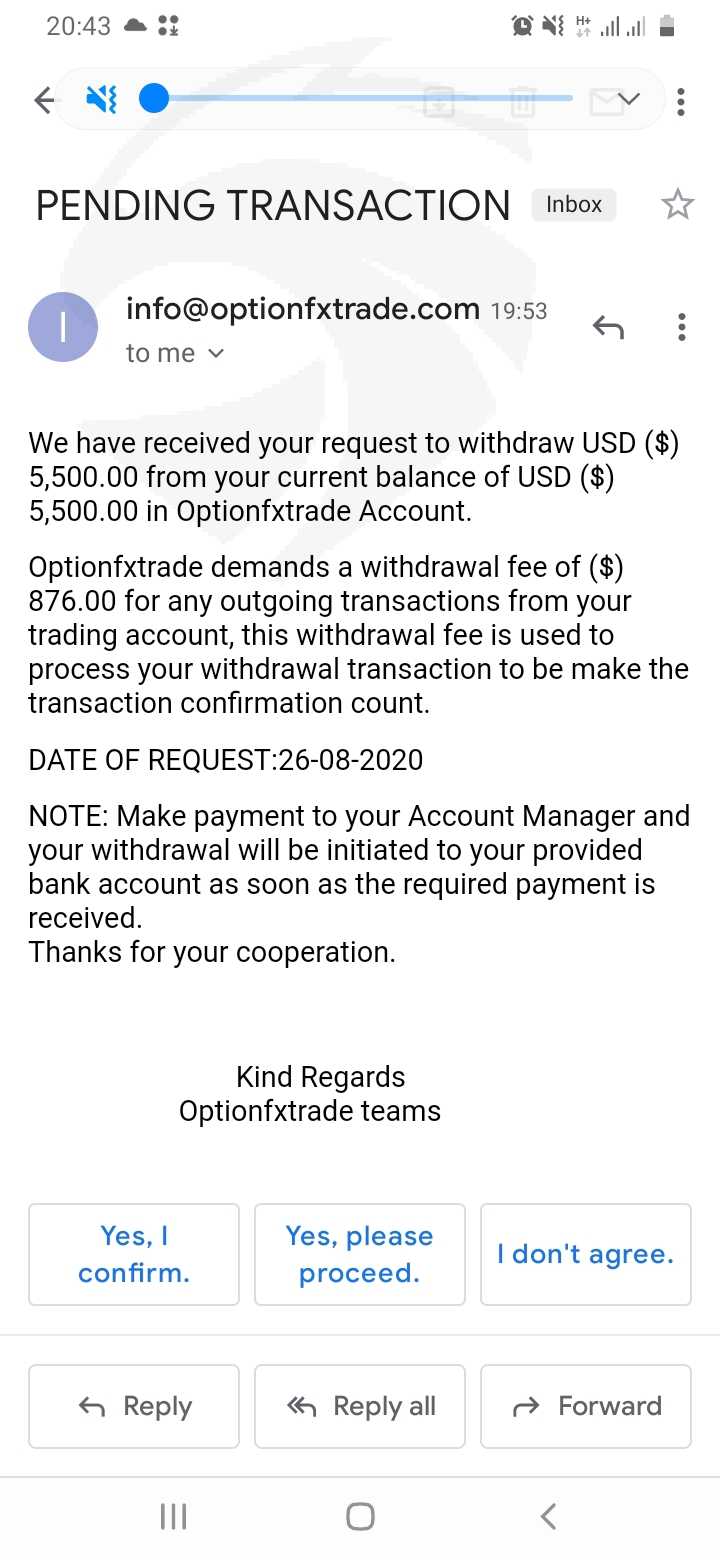The width and height of the screenshot is (720, 1560).
Task: Star the PENDING TRANSACTION email
Action: (x=678, y=205)
